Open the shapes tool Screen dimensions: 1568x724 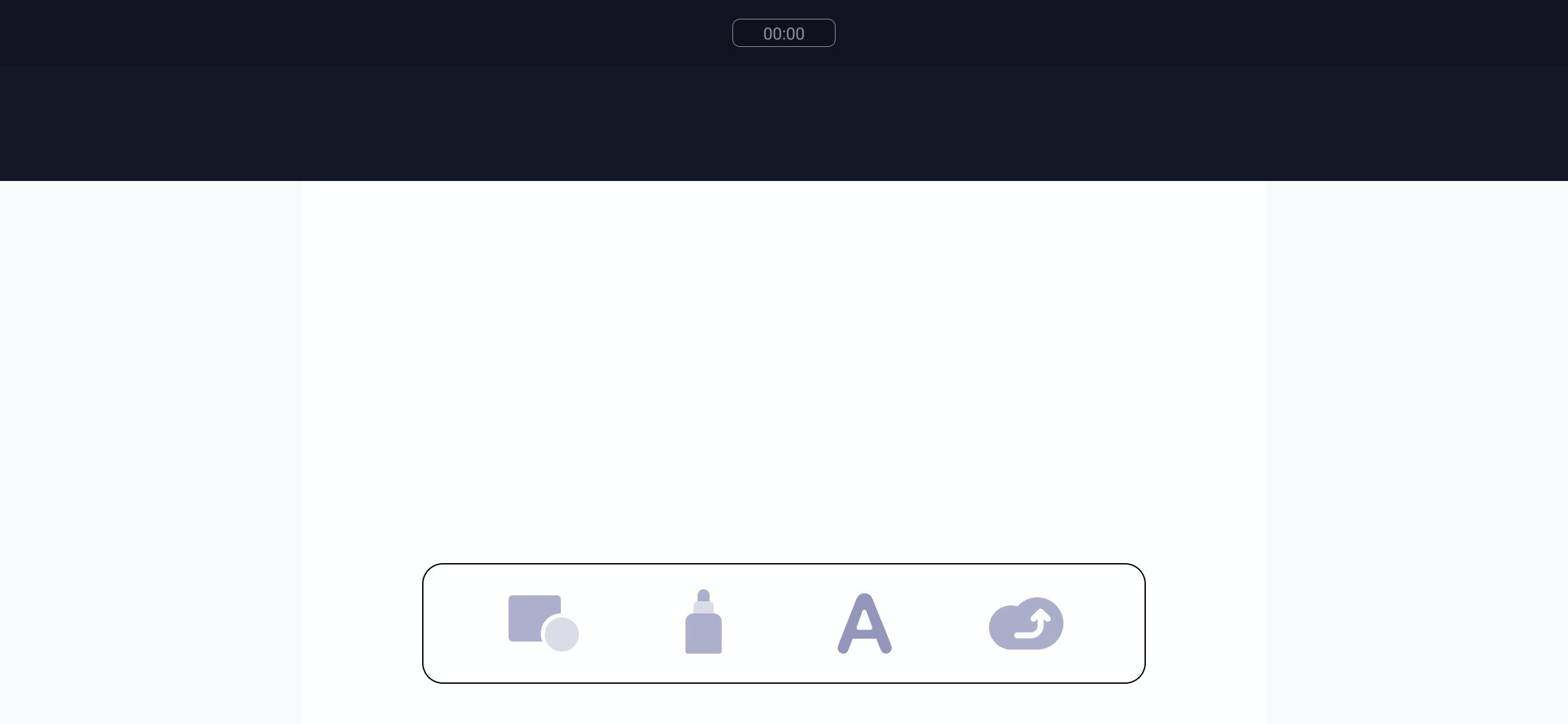coord(543,623)
